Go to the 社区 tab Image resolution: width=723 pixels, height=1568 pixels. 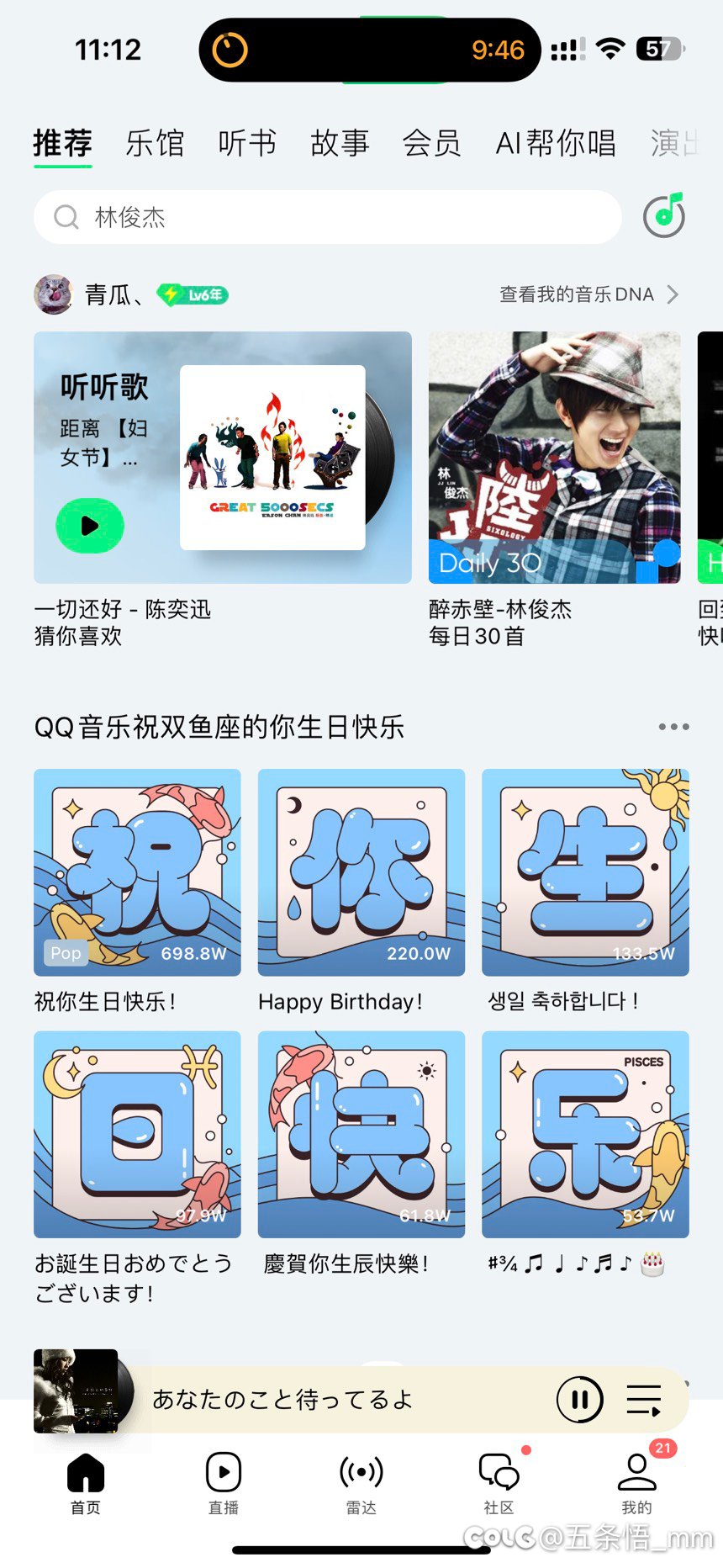[x=499, y=1482]
